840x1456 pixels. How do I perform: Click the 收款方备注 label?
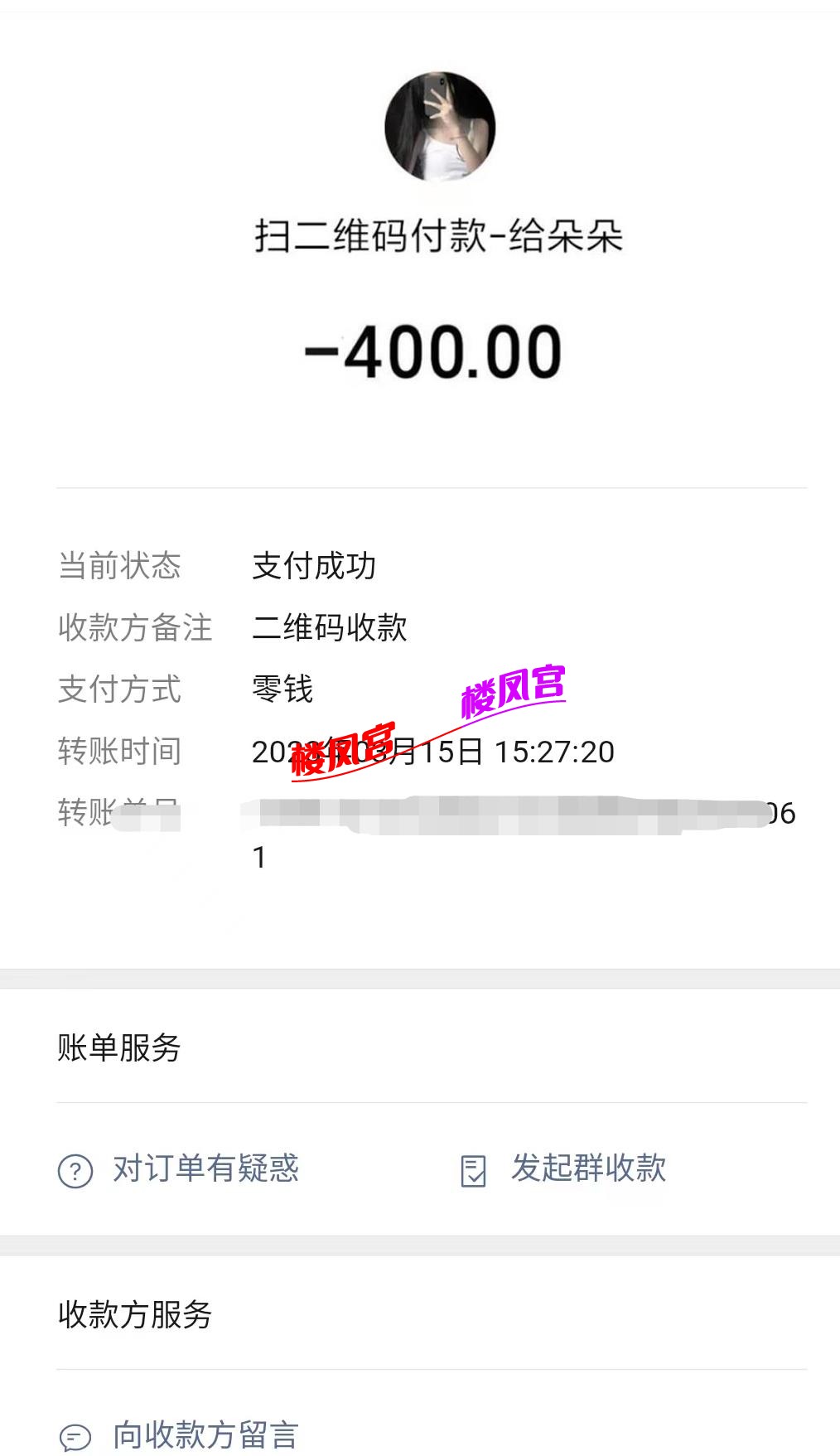133,626
